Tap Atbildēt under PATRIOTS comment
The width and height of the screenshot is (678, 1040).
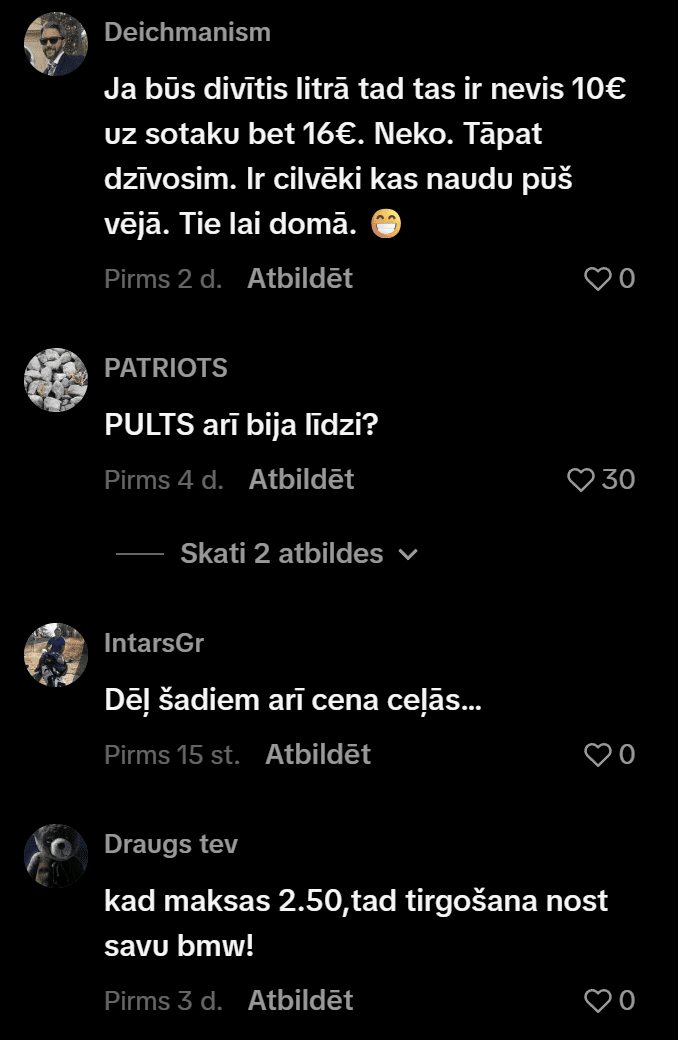[x=301, y=480]
